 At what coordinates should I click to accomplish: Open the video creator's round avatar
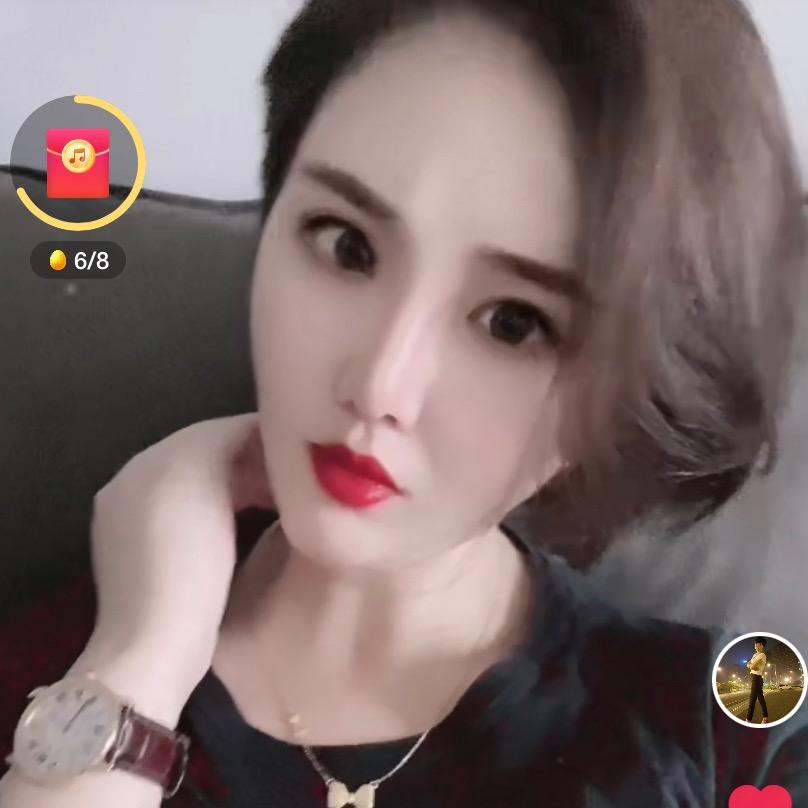tap(759, 680)
